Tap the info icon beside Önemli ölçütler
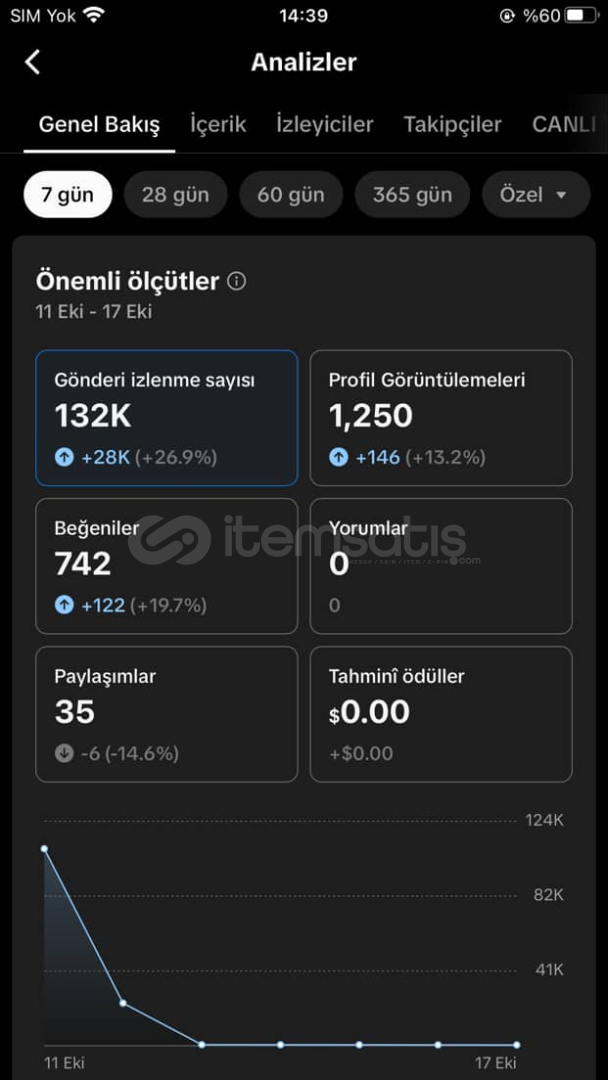 [x=236, y=281]
